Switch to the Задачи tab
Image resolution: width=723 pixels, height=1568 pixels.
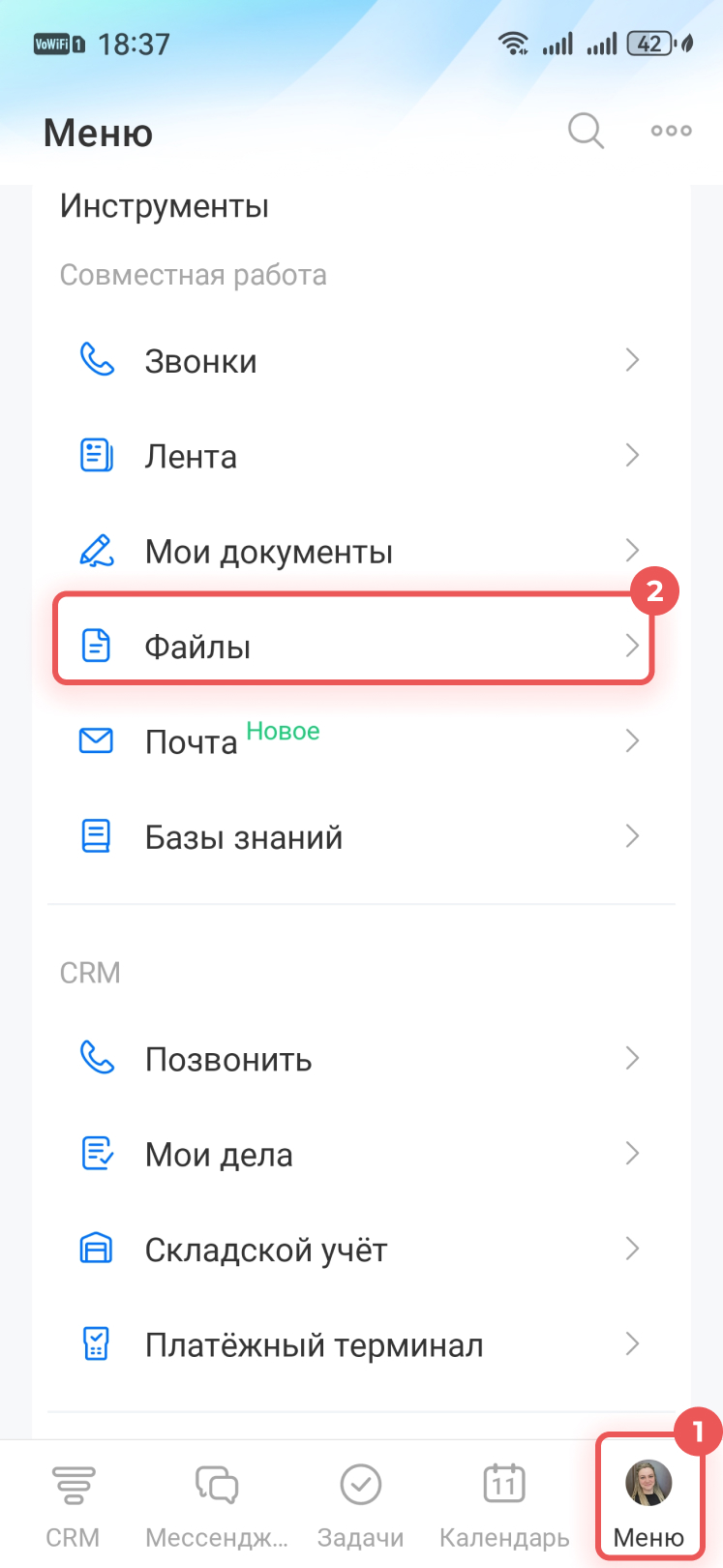click(361, 1502)
